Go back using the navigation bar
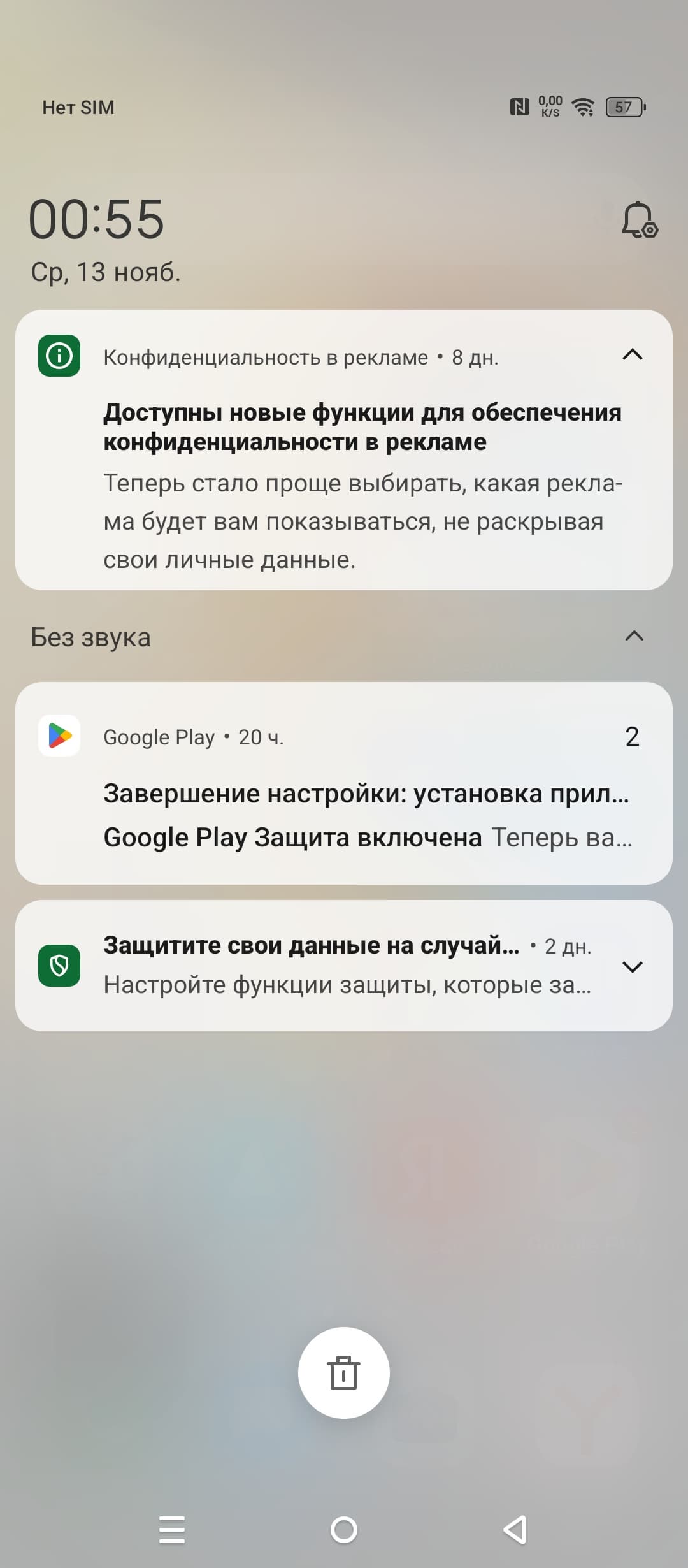Image resolution: width=688 pixels, height=1568 pixels. pos(515,1530)
